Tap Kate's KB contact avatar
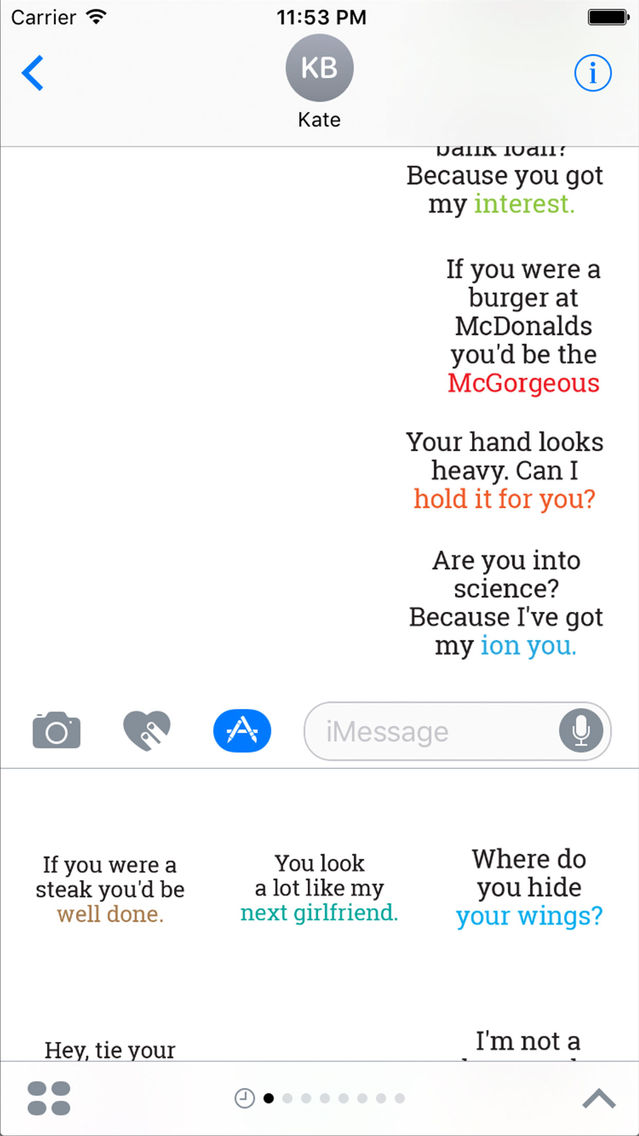The width and height of the screenshot is (639, 1136). [x=319, y=68]
